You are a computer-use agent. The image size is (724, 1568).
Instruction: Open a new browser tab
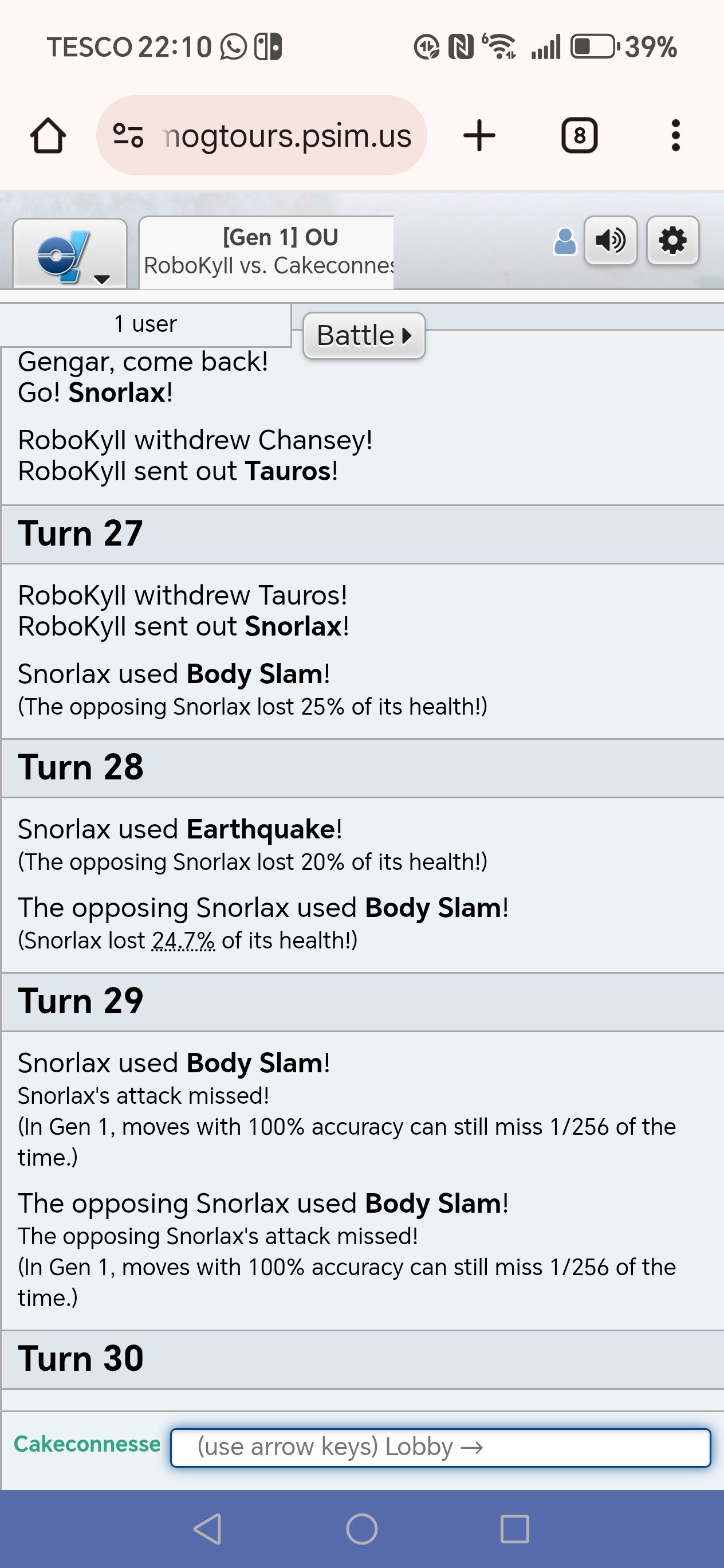click(479, 135)
